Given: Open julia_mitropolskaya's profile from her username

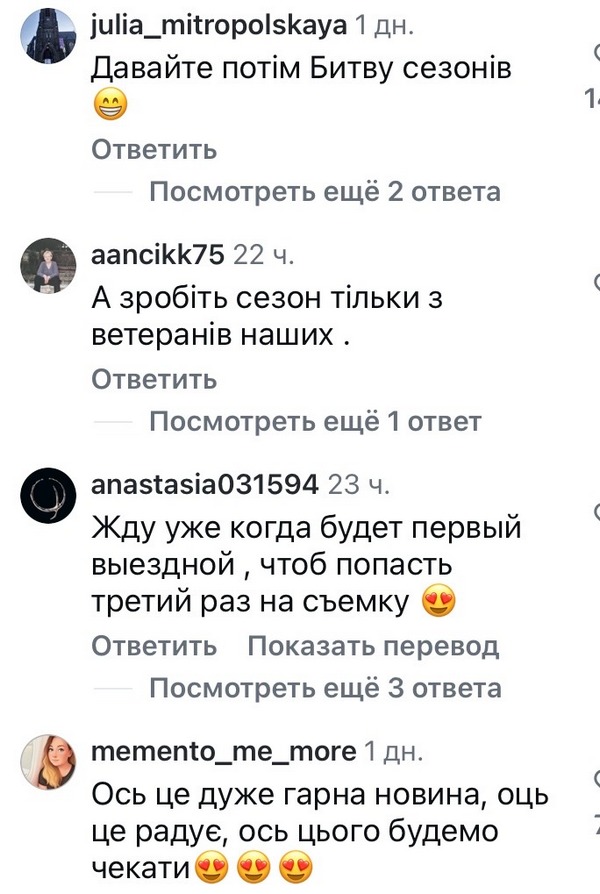Looking at the screenshot, I should [222, 23].
